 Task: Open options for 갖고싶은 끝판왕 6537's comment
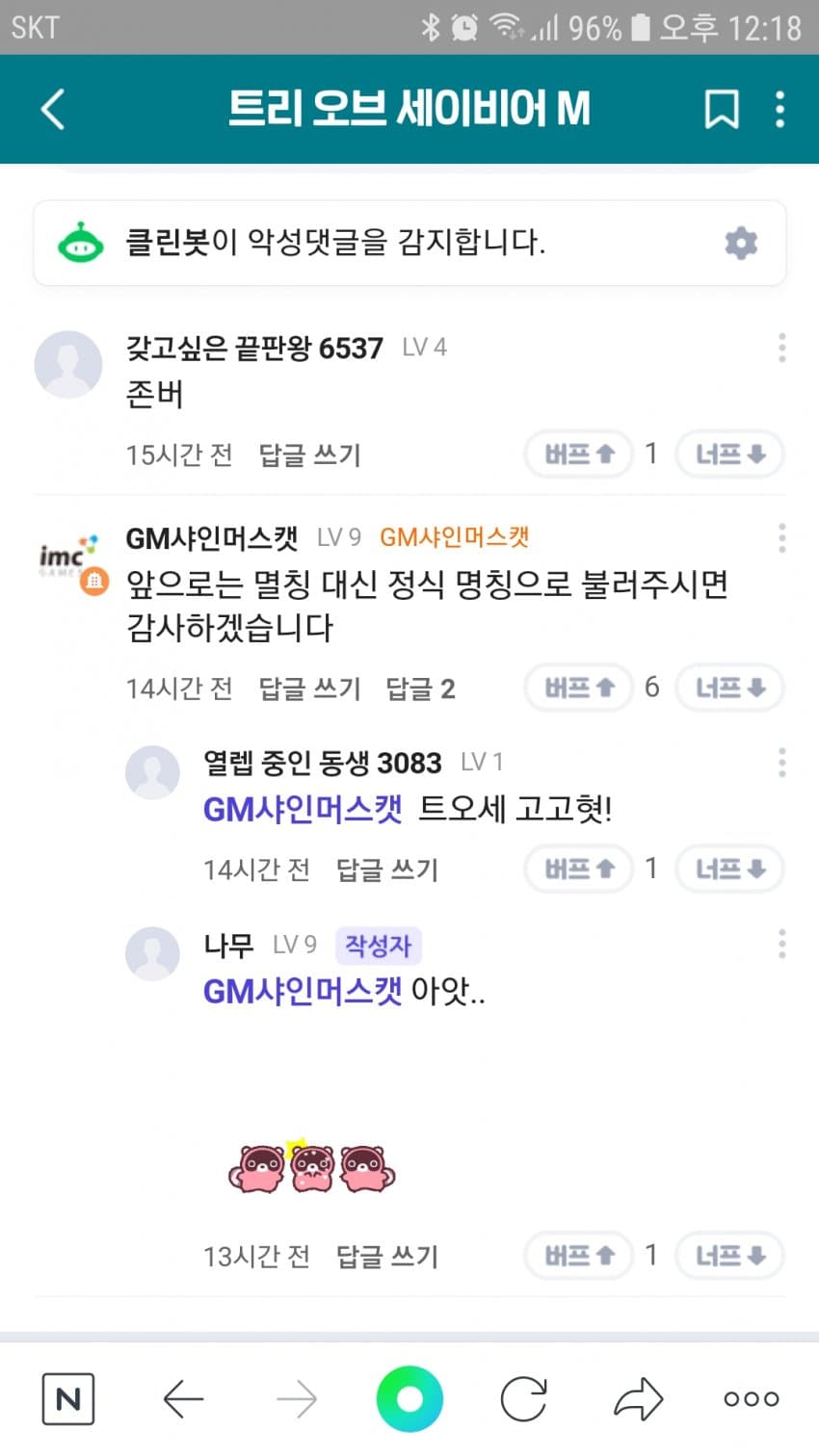781,348
